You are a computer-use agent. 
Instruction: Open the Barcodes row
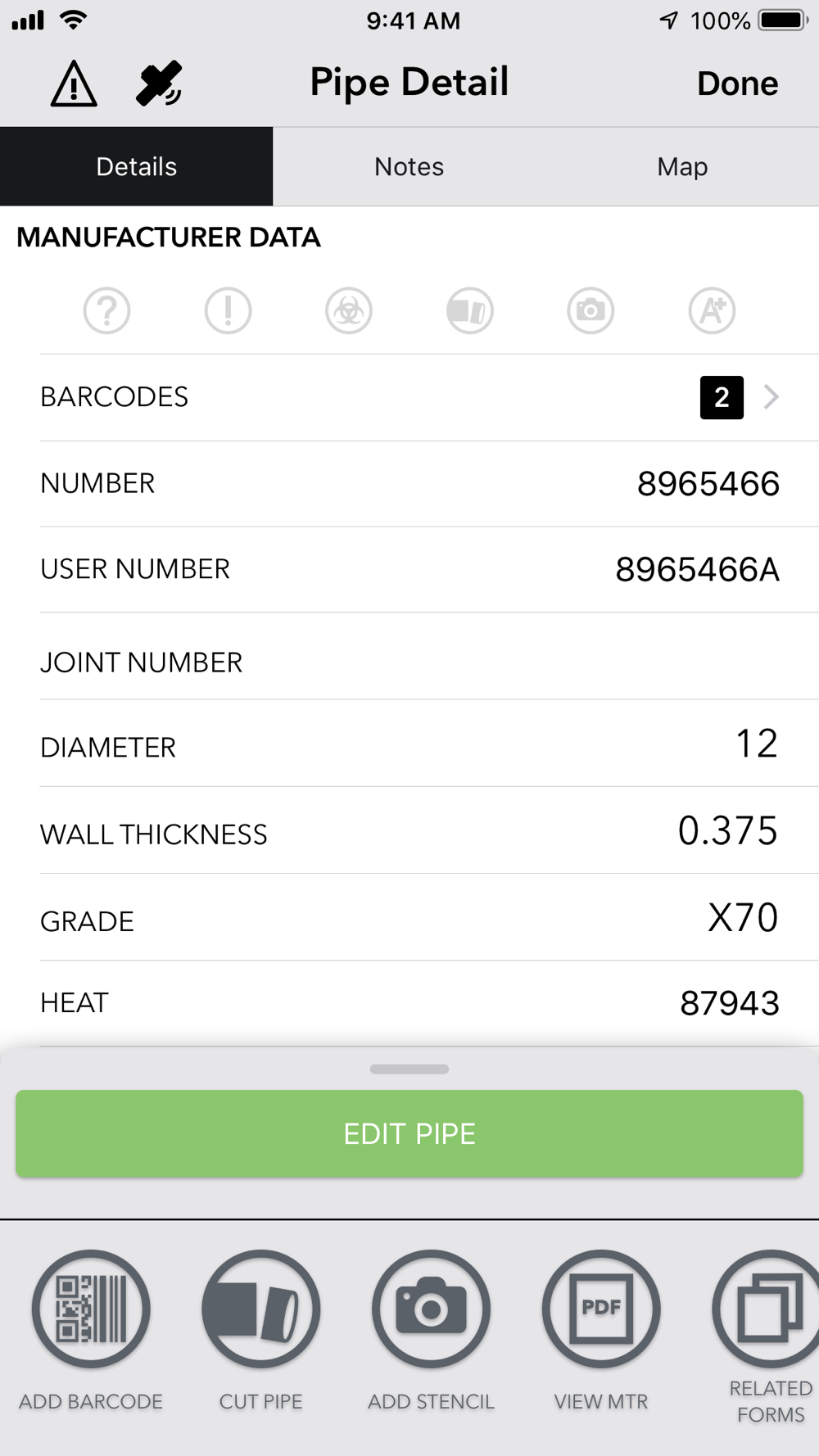click(409, 397)
